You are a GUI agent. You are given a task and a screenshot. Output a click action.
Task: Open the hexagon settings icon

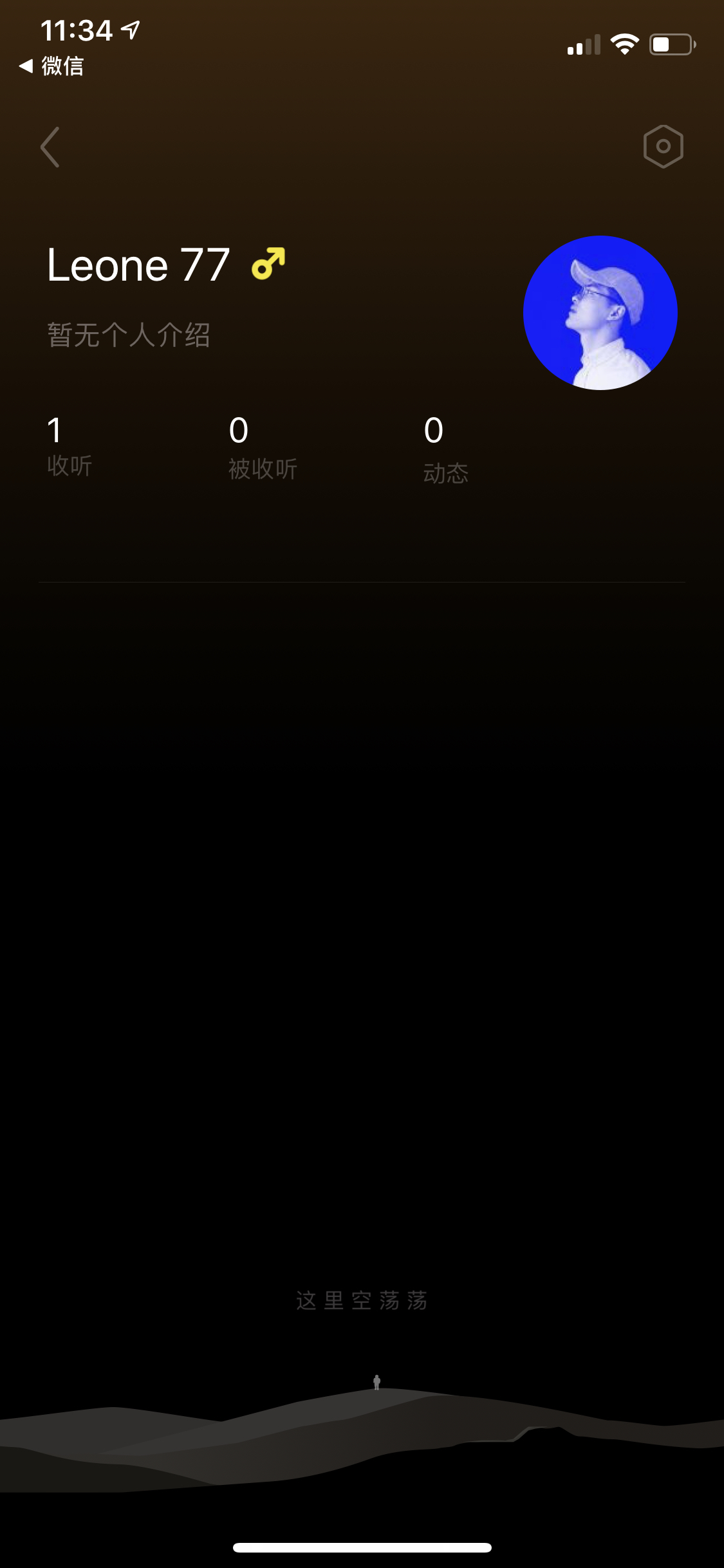point(663,147)
